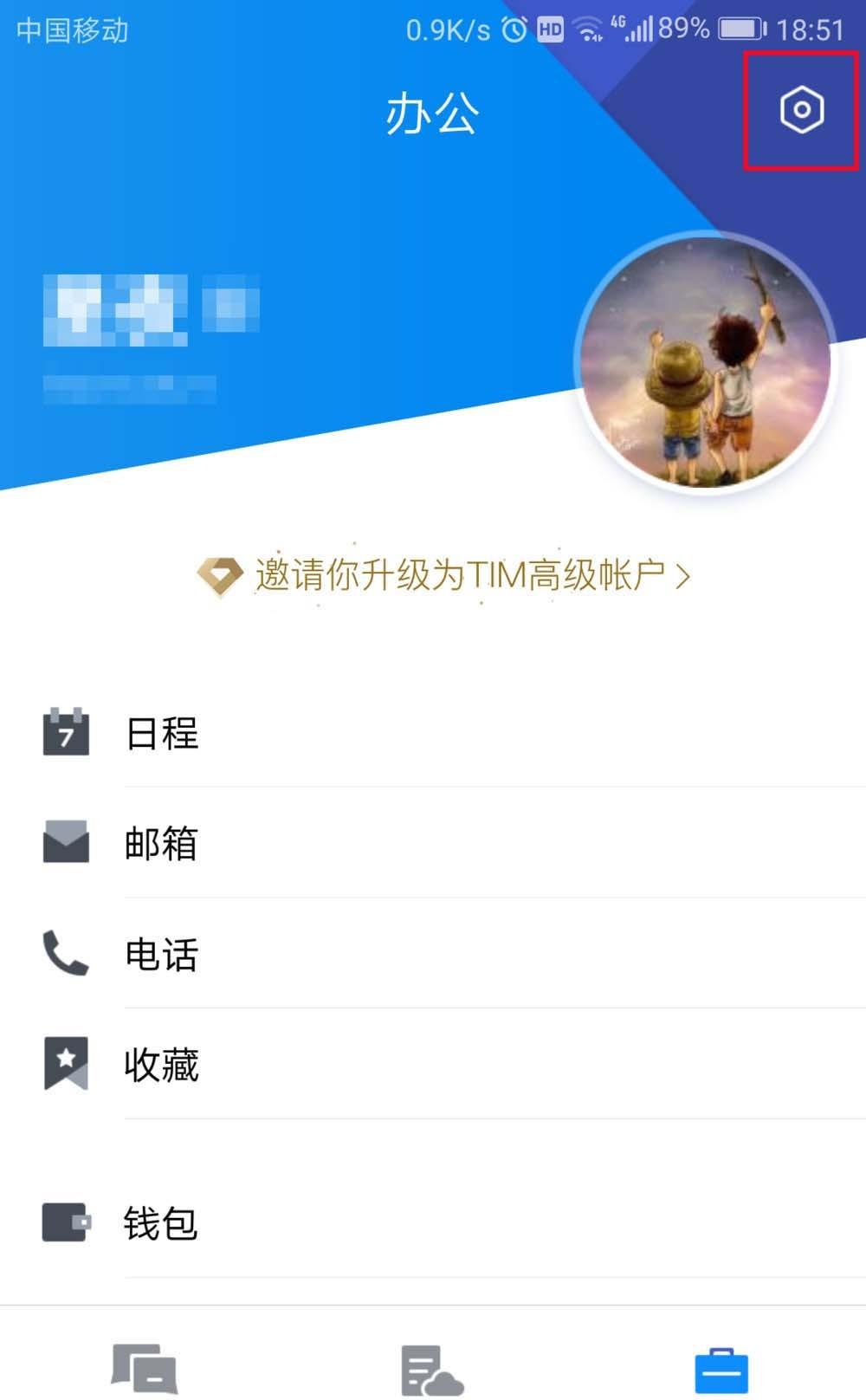The height and width of the screenshot is (1400, 866).
Task: Expand the TIM premium account banner chevron
Action: point(683,574)
